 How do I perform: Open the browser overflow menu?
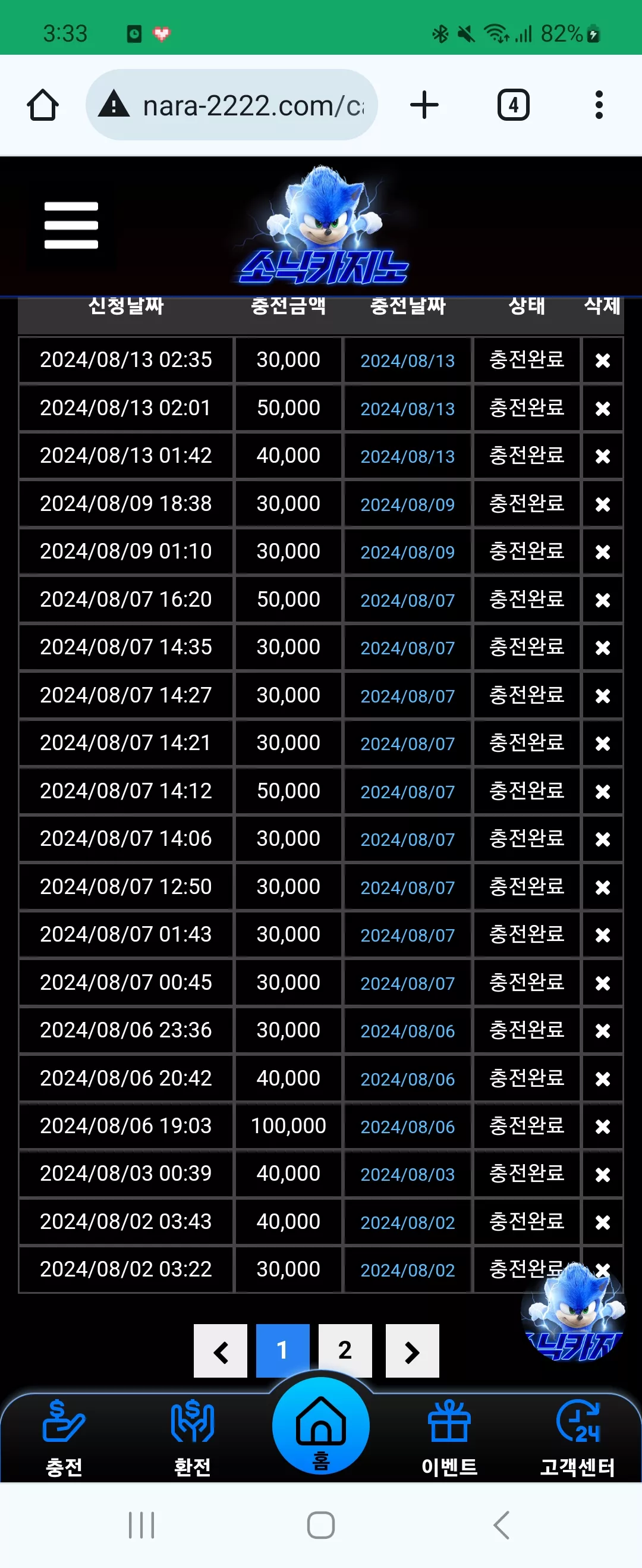599,105
